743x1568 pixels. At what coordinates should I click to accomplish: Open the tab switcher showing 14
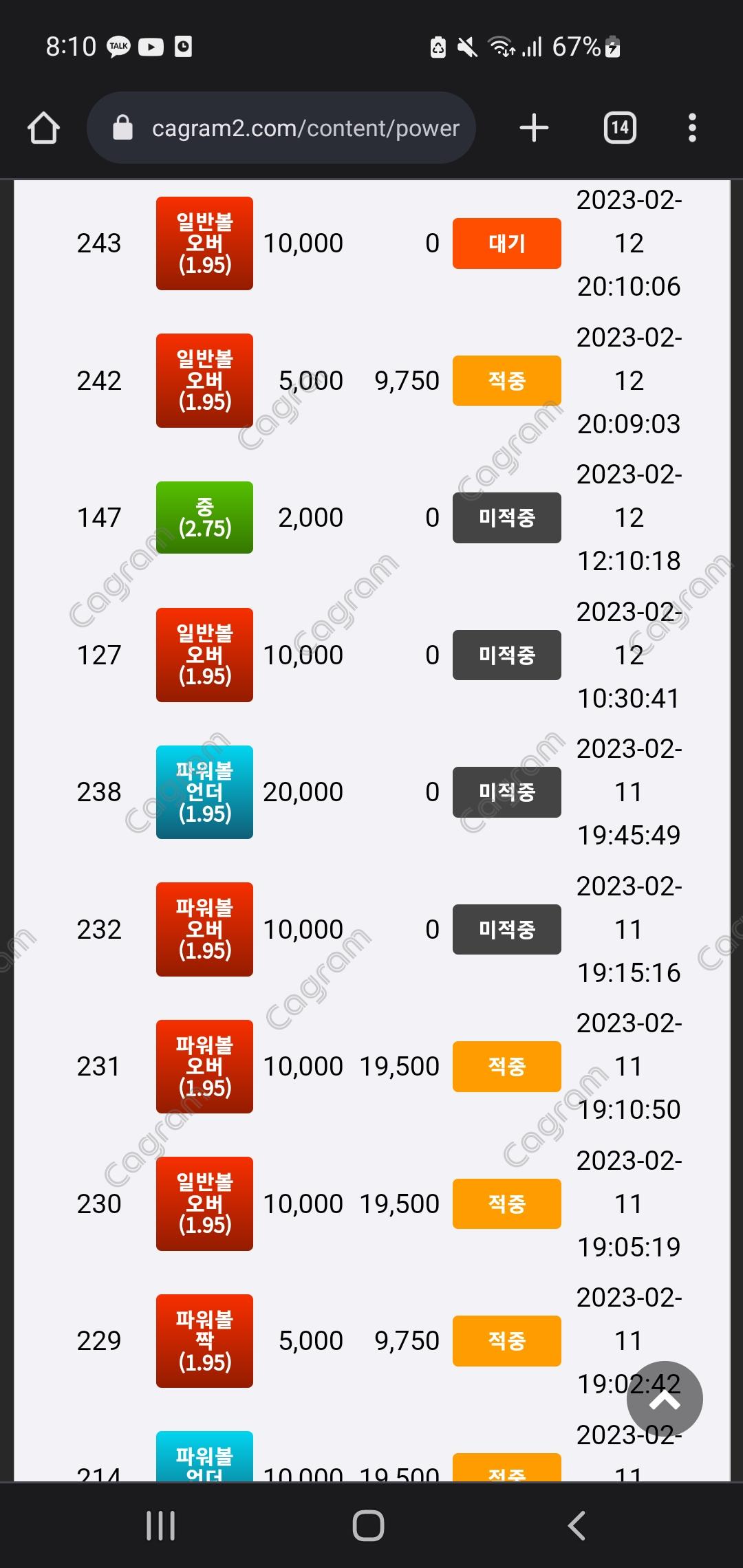620,128
